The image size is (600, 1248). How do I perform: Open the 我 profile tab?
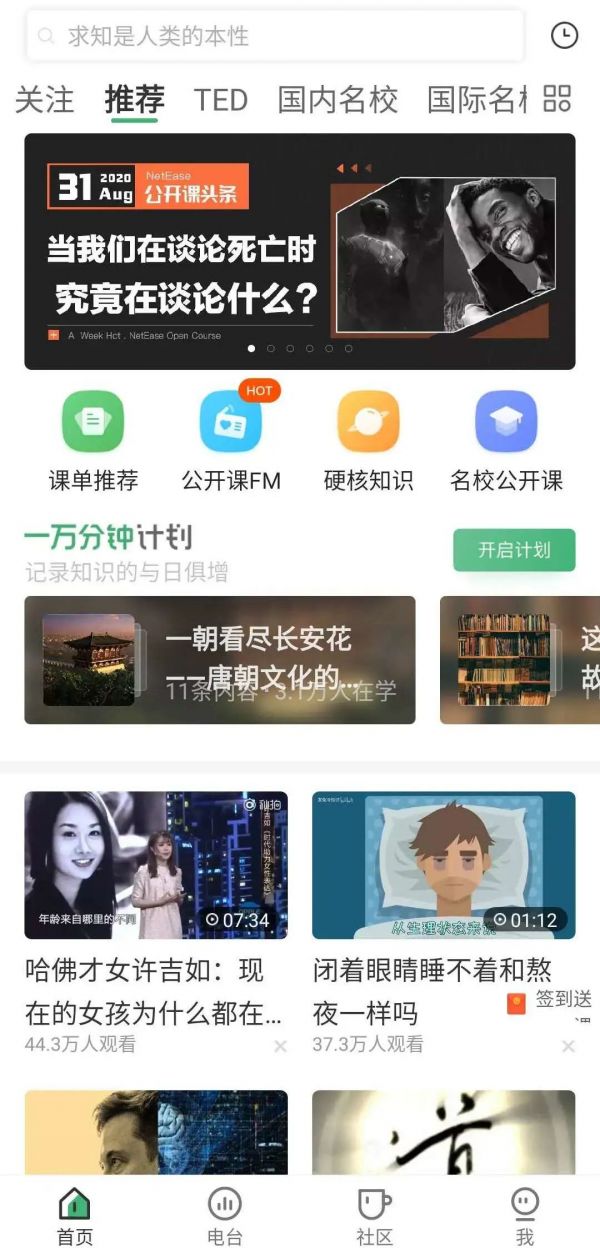coord(524,1215)
